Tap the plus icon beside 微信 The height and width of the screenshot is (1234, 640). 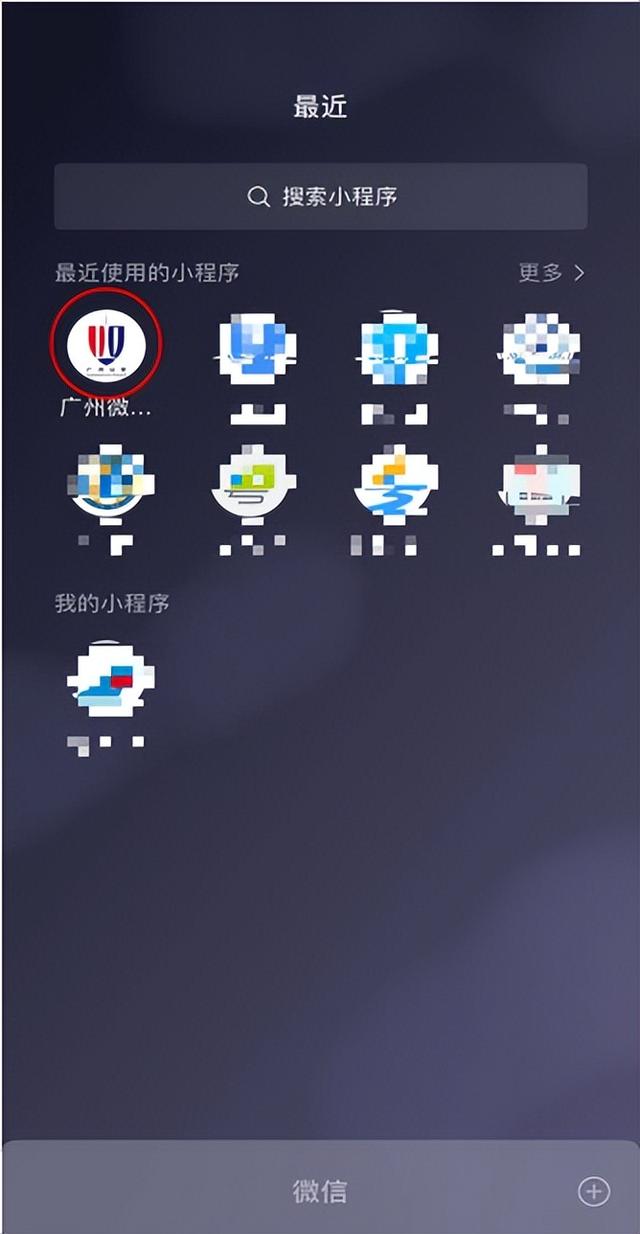(x=594, y=1191)
